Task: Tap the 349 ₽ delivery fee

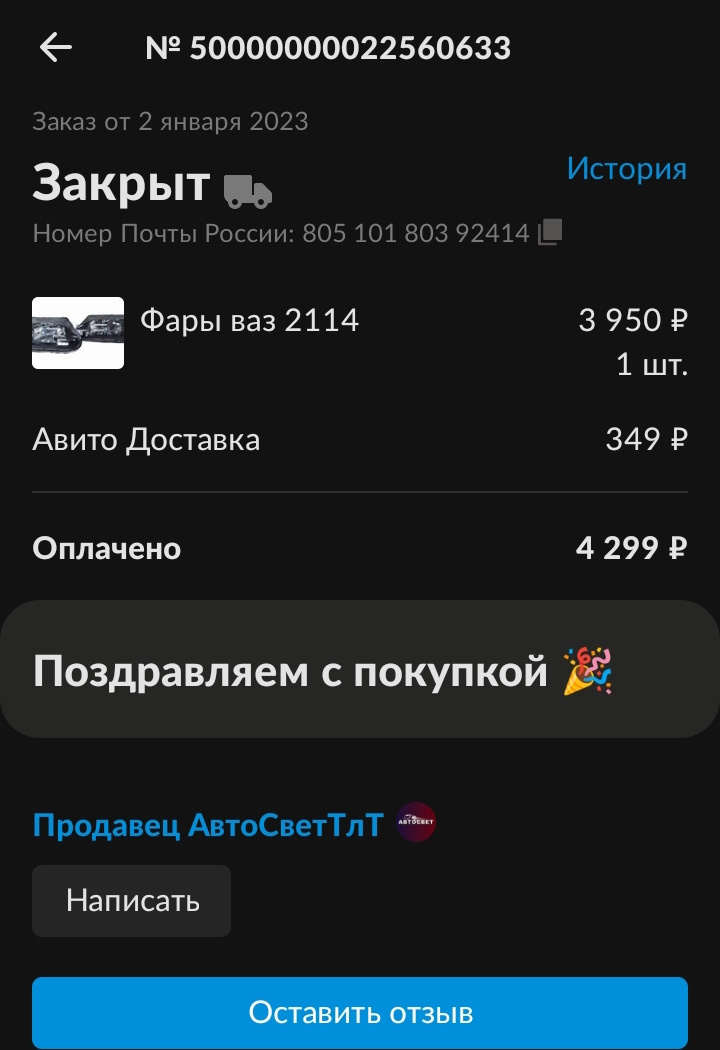Action: pos(646,438)
